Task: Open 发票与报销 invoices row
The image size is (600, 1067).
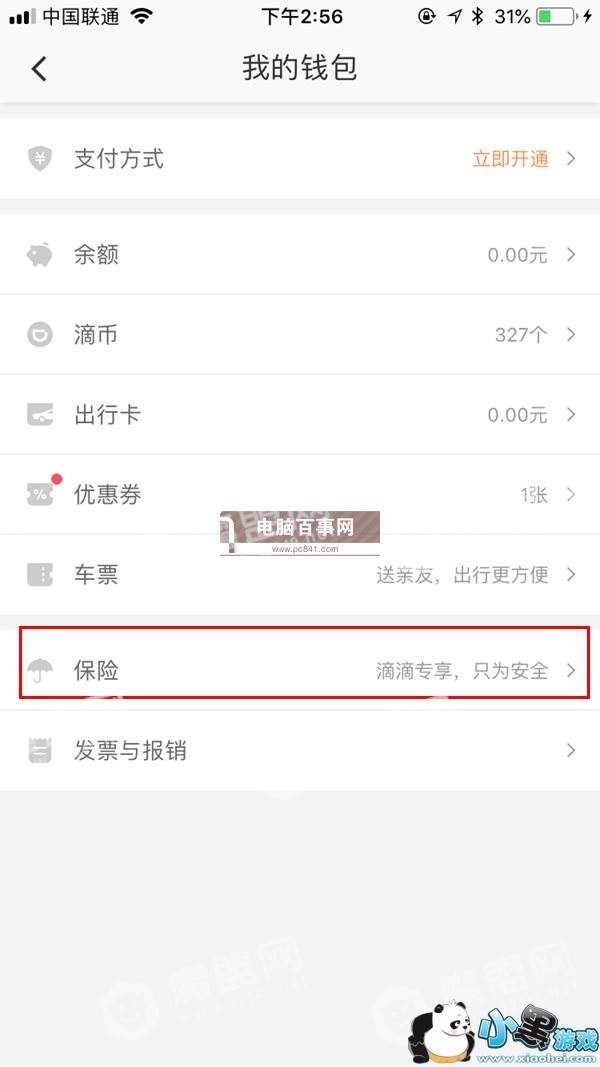Action: (300, 750)
